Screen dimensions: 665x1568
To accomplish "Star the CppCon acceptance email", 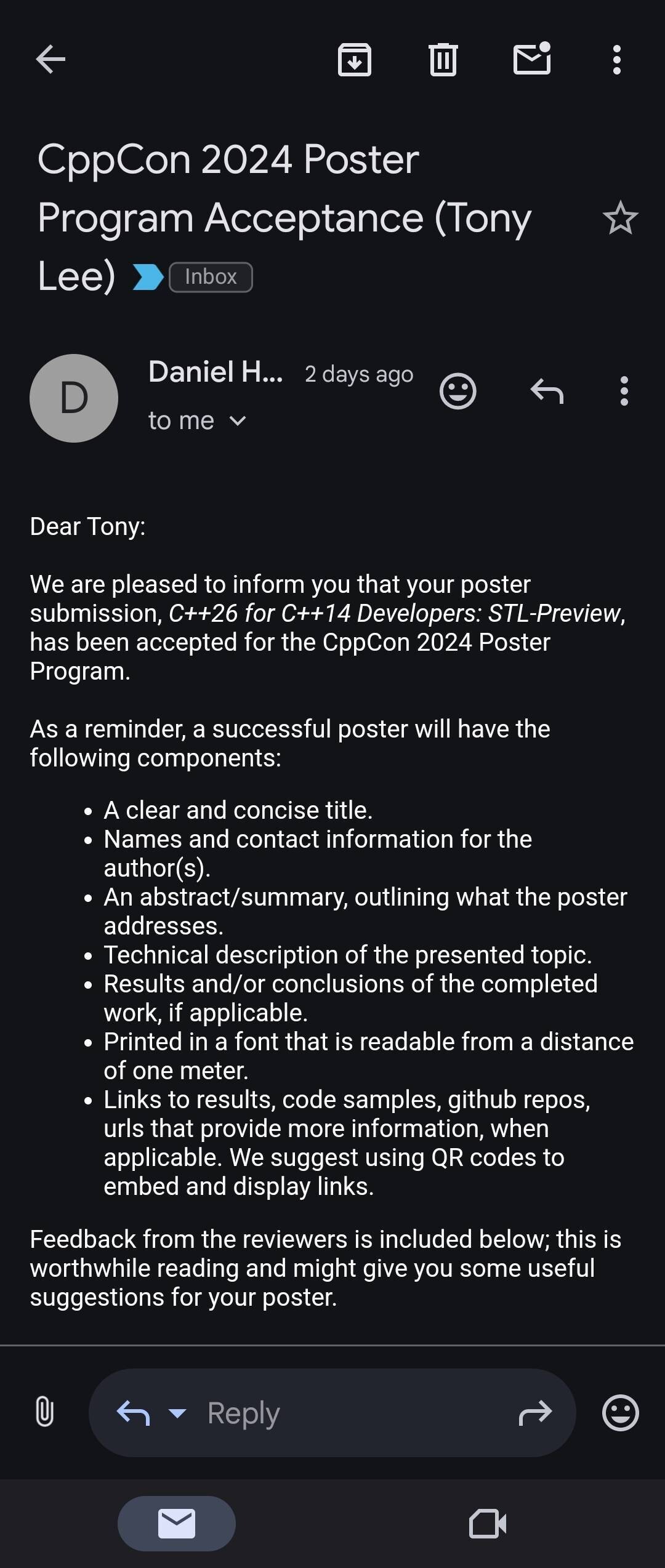I will tap(620, 219).
